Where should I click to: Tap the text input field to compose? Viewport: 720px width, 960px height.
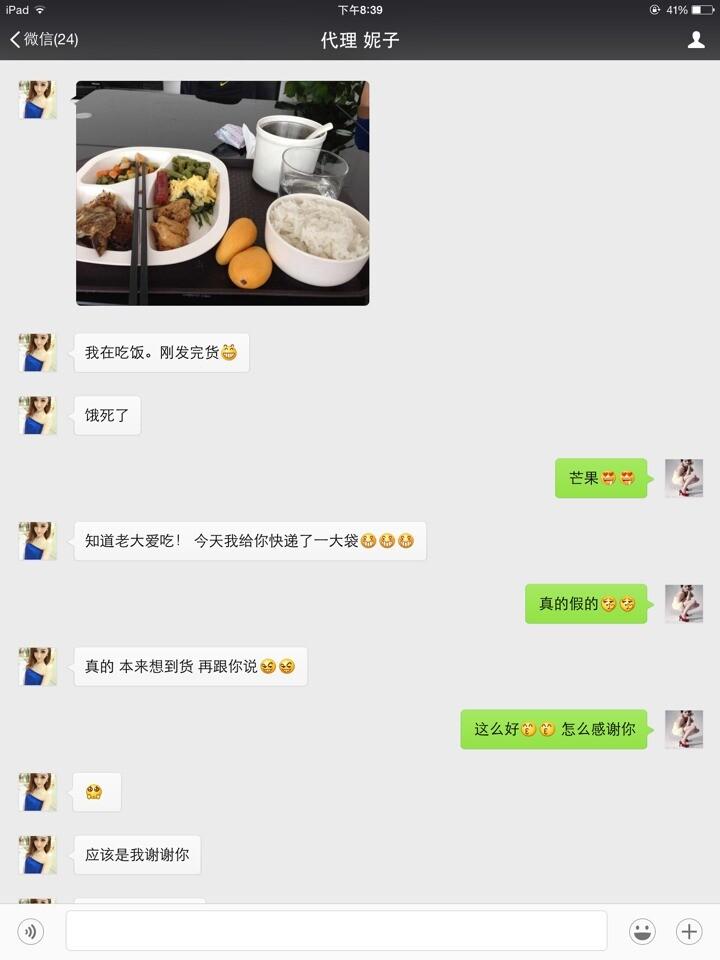tap(336, 930)
